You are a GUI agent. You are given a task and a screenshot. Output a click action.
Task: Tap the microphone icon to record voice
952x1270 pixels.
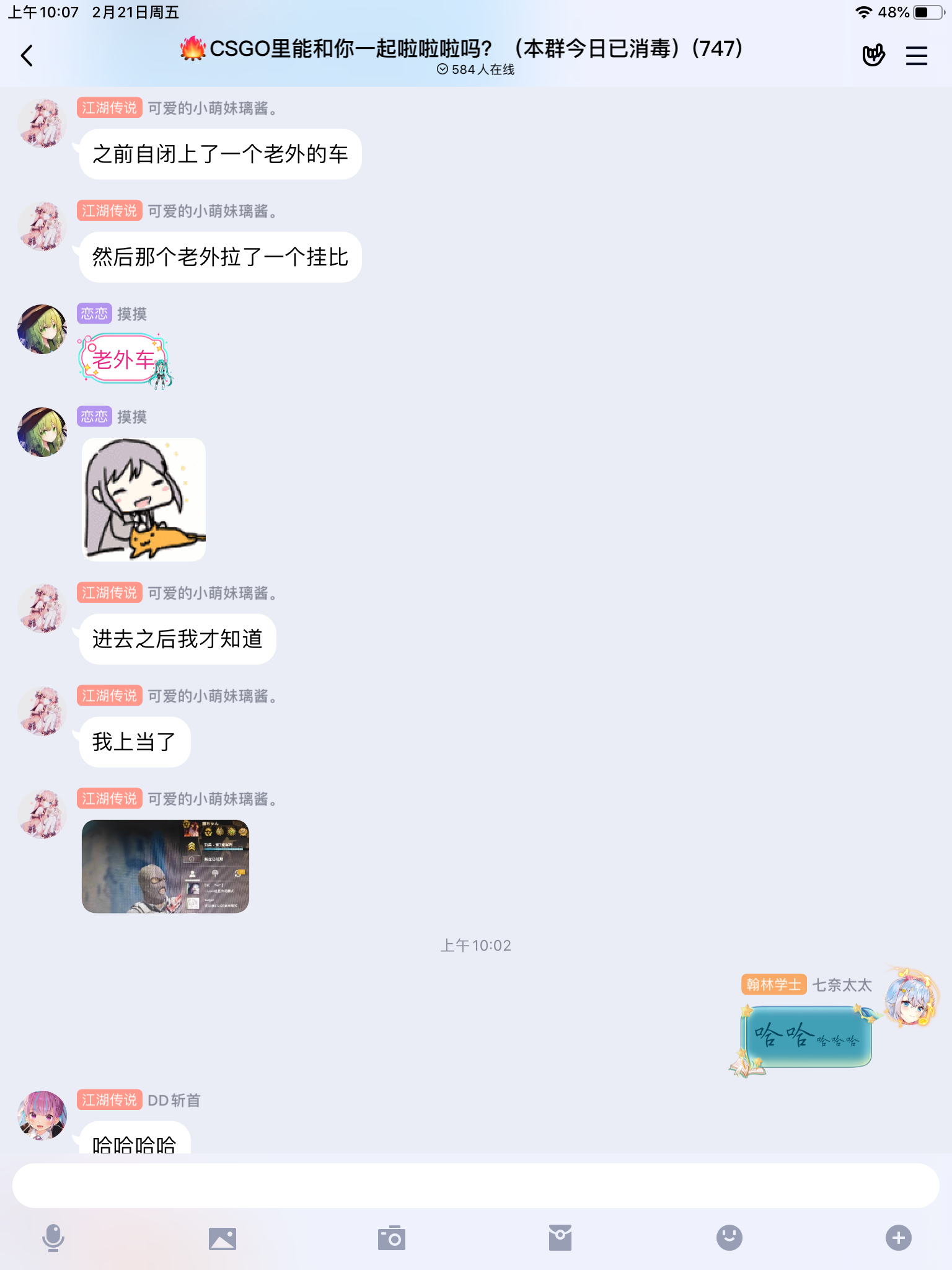point(53,1237)
